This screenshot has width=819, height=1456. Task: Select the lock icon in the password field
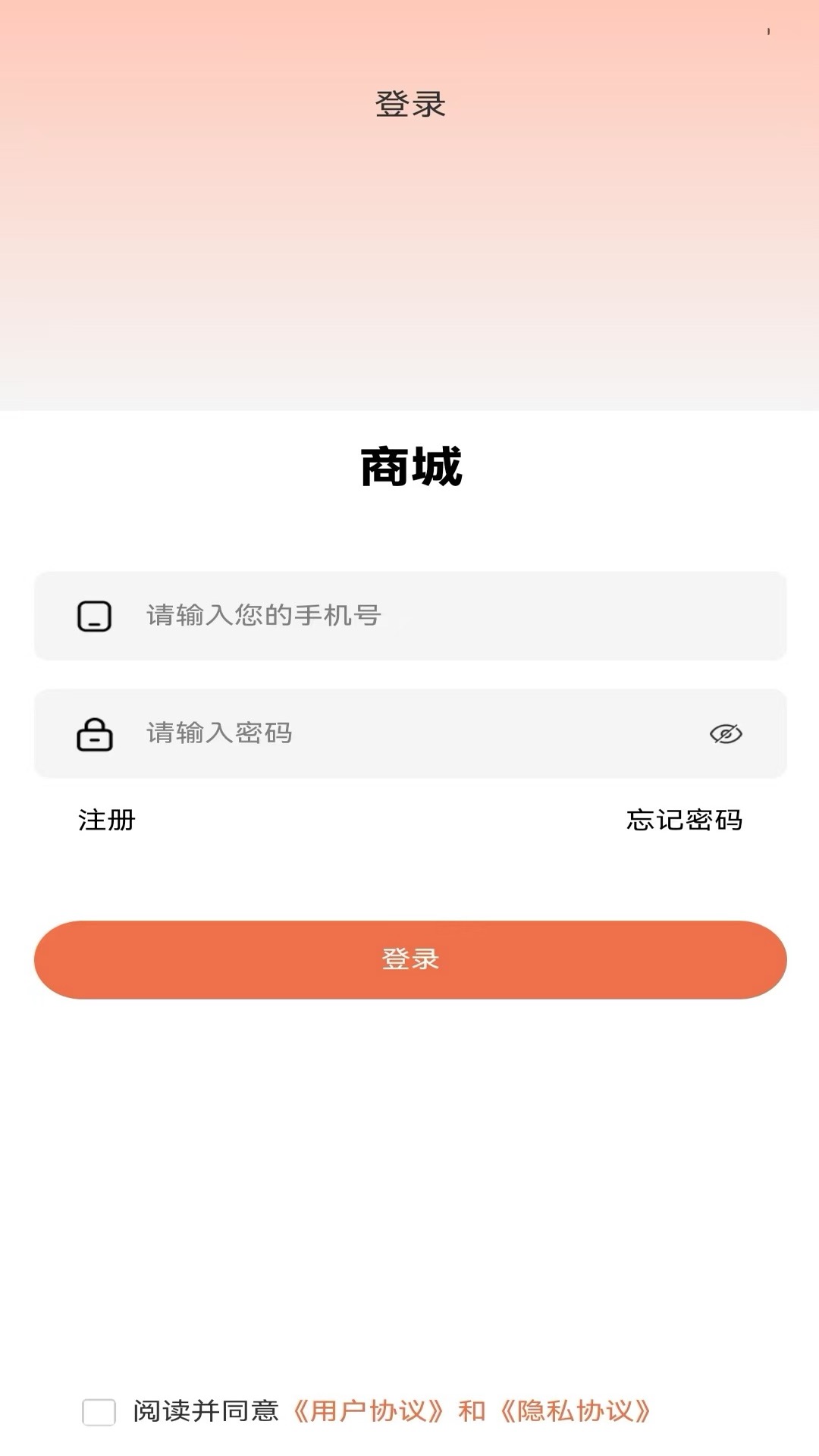(94, 733)
